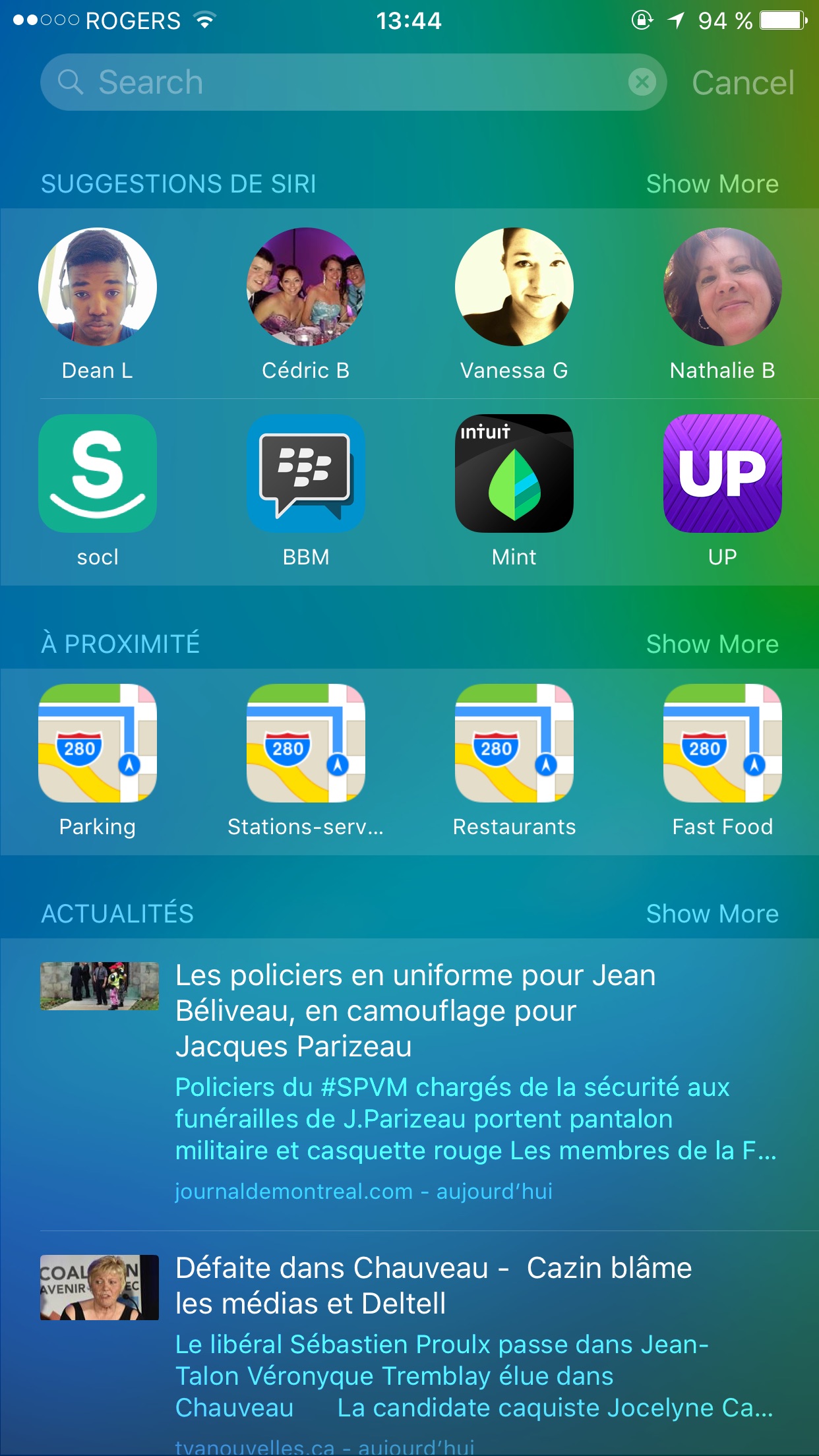Screen dimensions: 819x1456
Task: Cancel the search
Action: pyautogui.click(x=743, y=83)
